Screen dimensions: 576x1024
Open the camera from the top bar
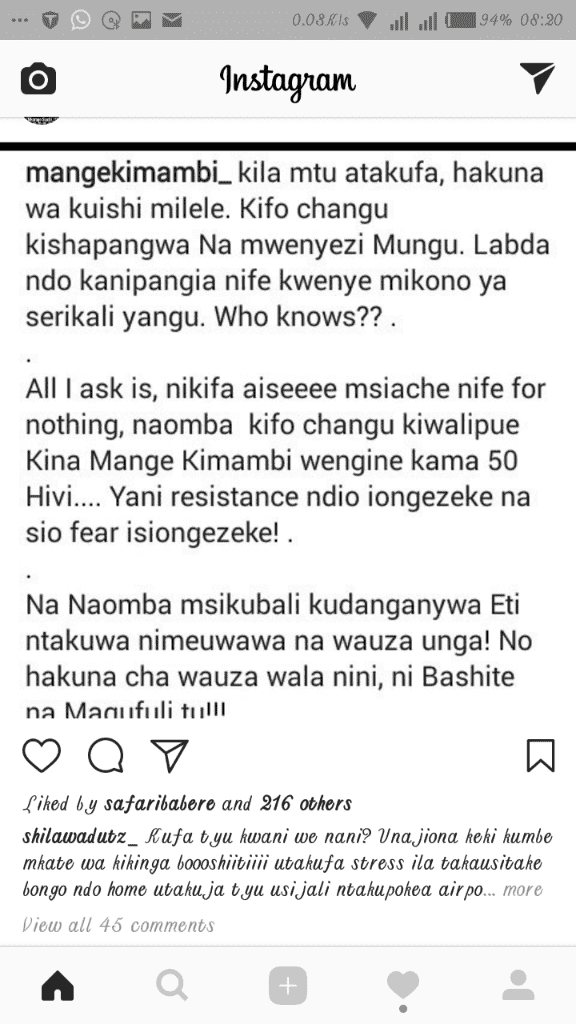tap(38, 80)
